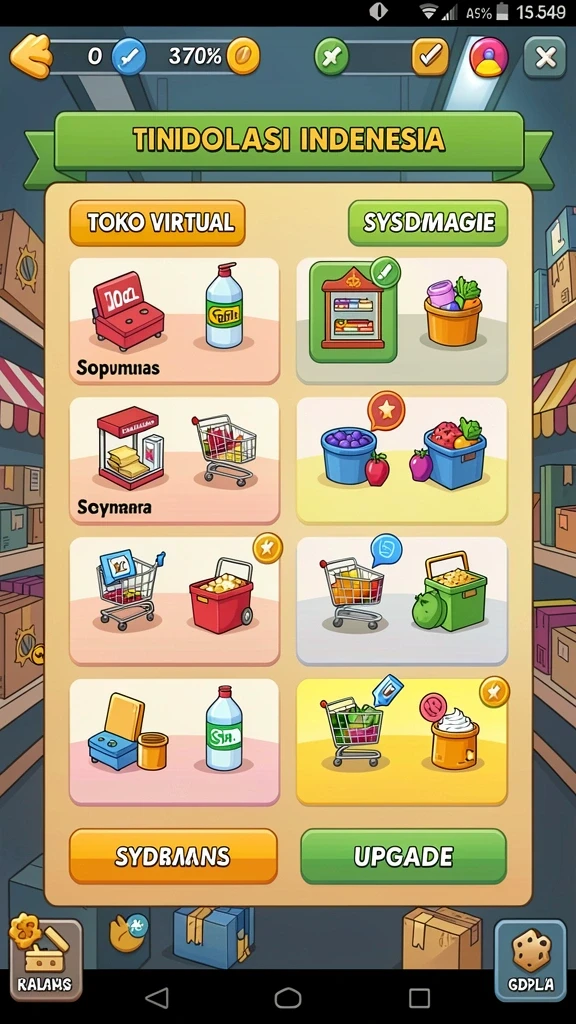Image resolution: width=576 pixels, height=1024 pixels.
Task: Open the Ralams menu
Action: pyautogui.click(x=45, y=959)
